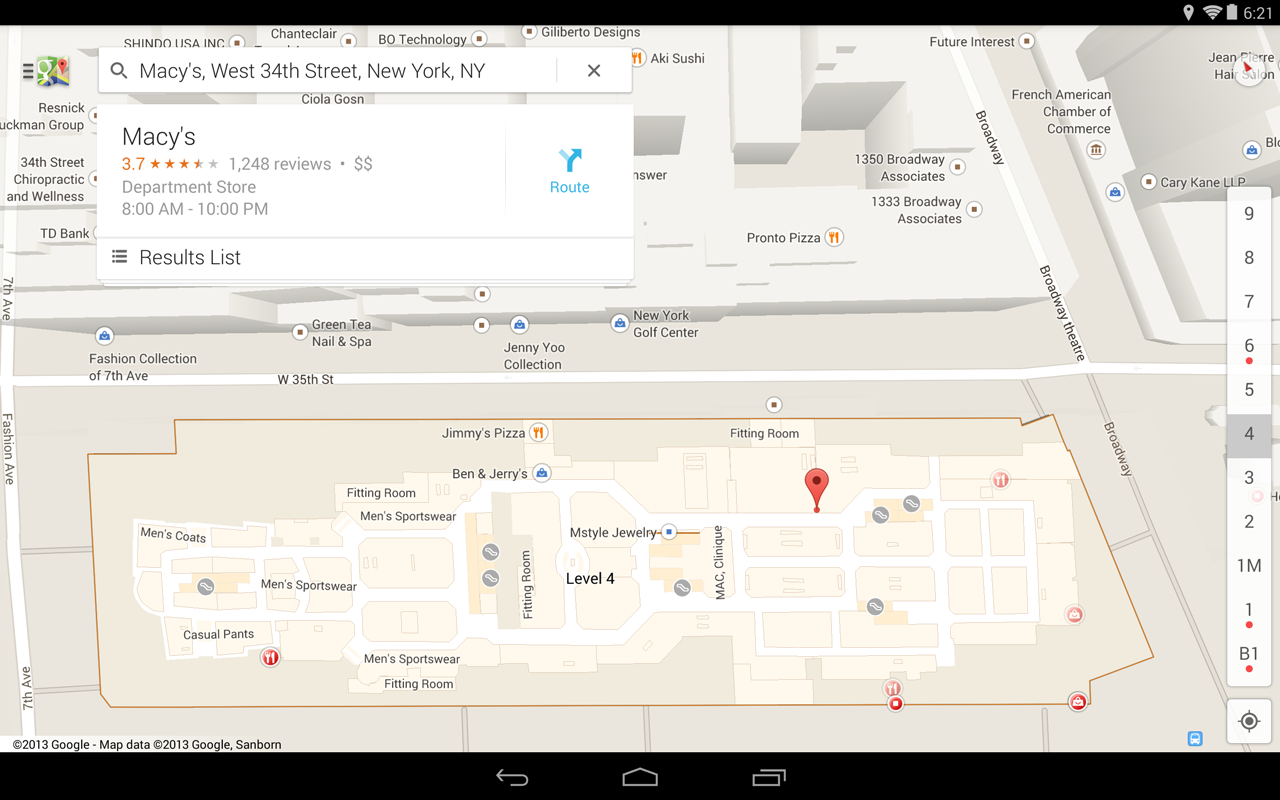View level 1M floor plan

1249,565
